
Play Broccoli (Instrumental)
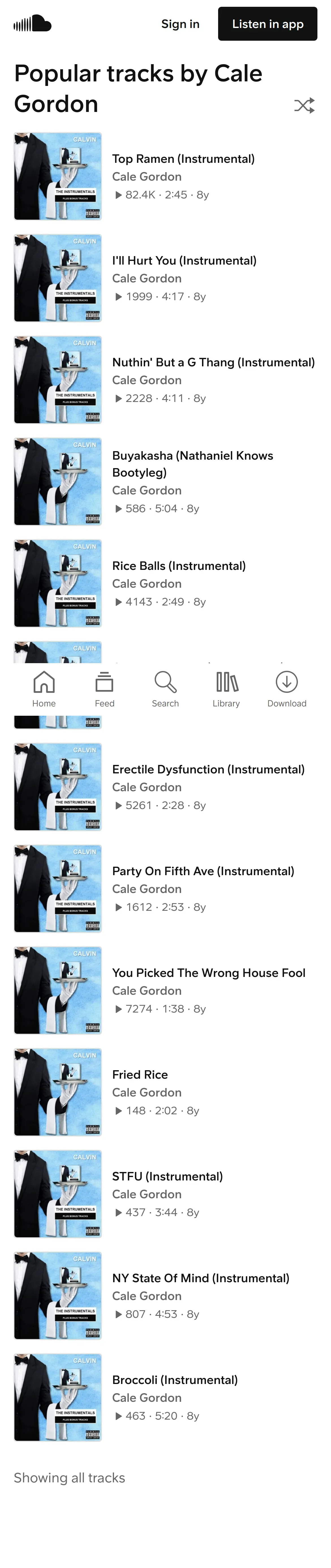[174, 1380]
